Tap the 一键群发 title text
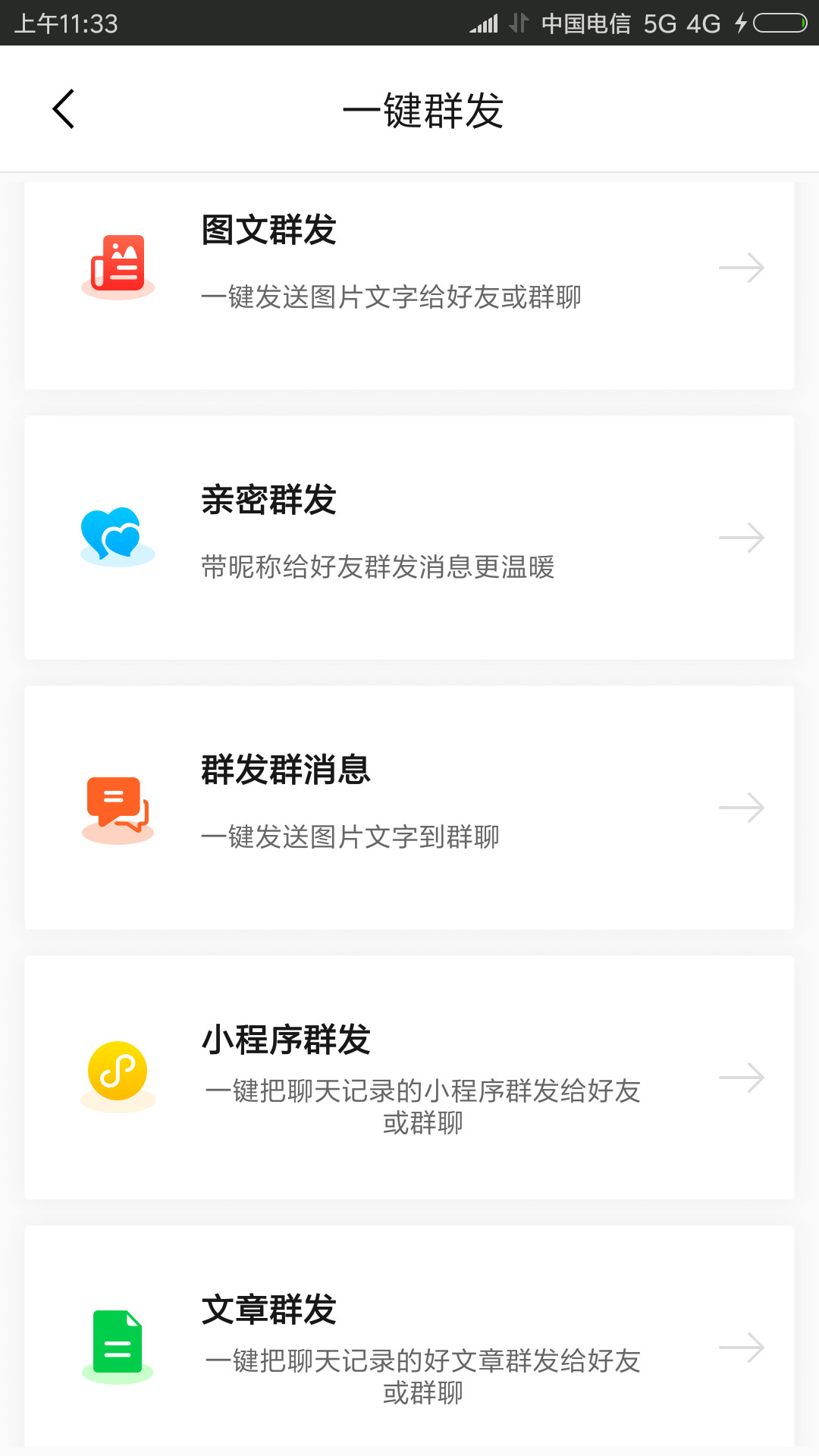Image resolution: width=819 pixels, height=1456 pixels. (425, 110)
